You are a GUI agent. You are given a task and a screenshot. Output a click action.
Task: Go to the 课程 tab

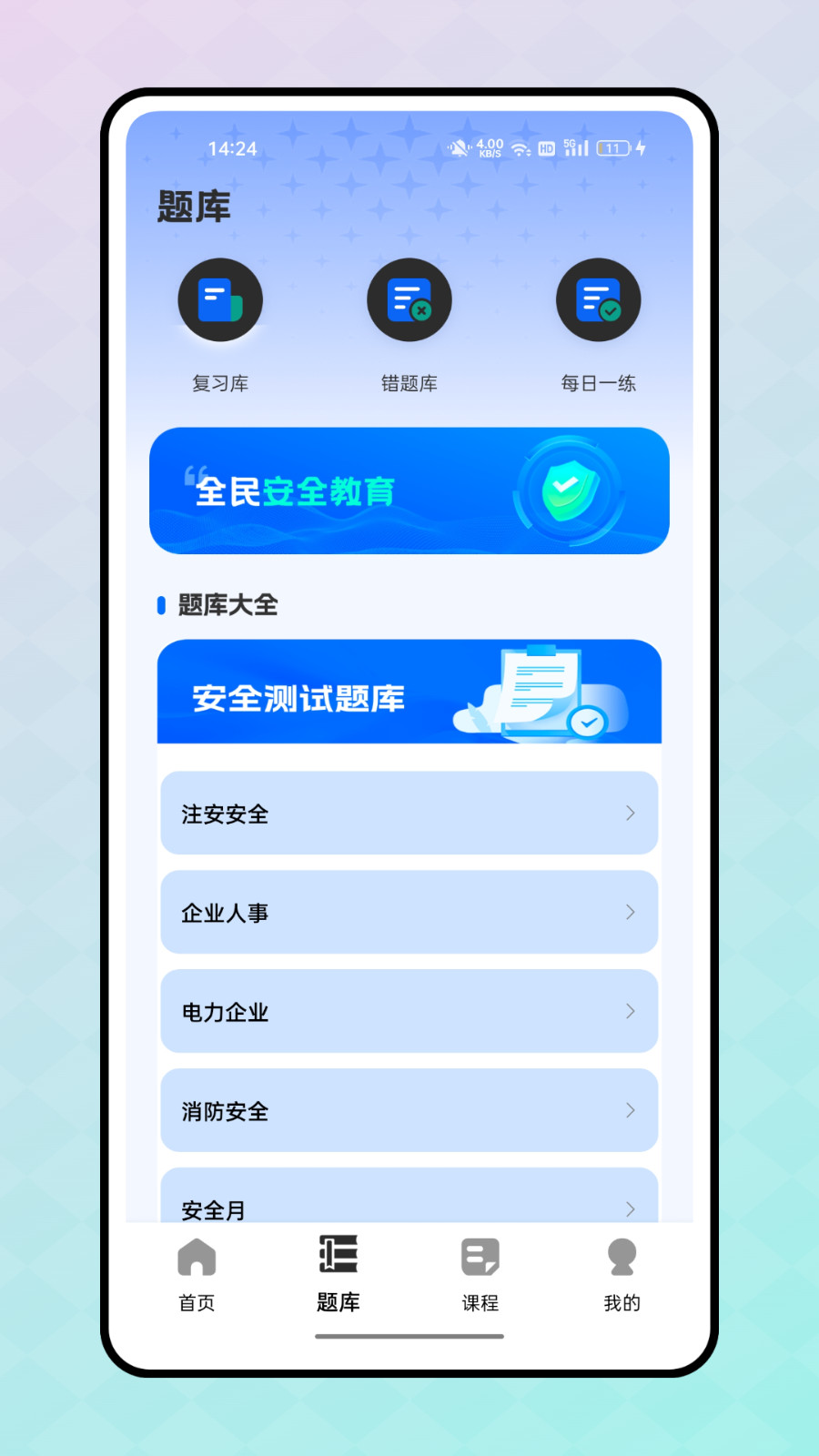(x=480, y=1274)
